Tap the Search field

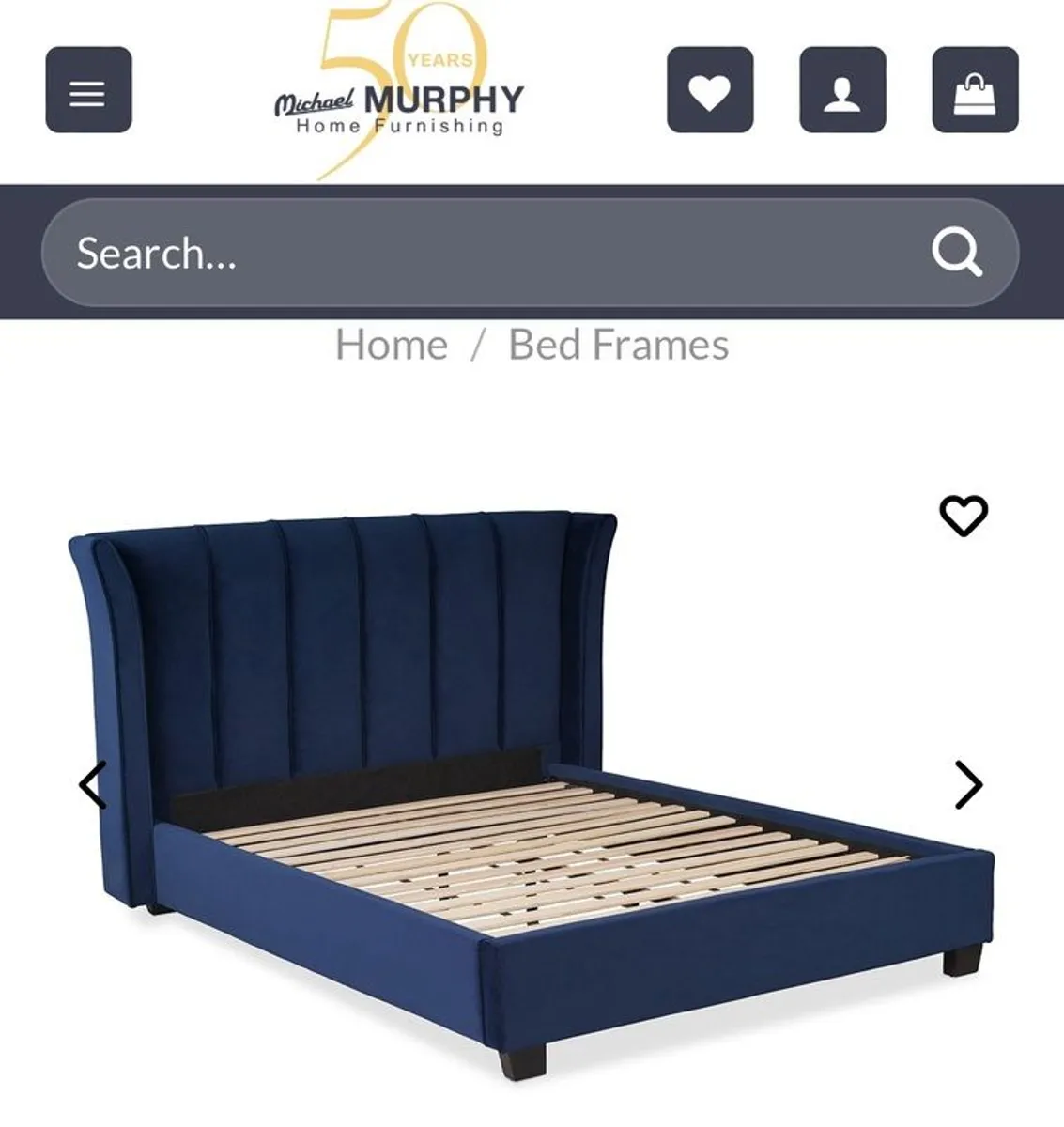click(x=470, y=253)
